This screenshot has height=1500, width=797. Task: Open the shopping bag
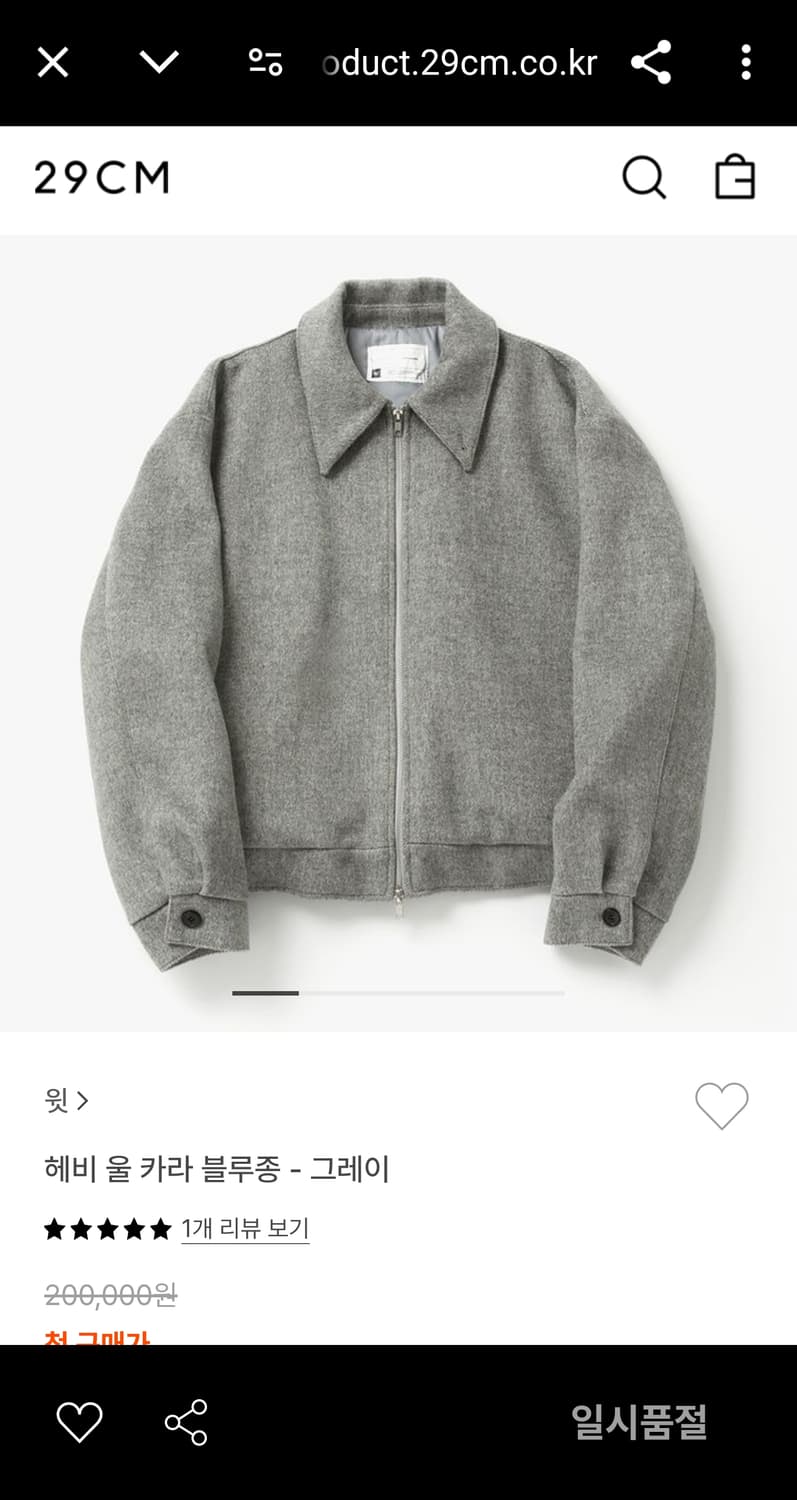click(x=735, y=179)
